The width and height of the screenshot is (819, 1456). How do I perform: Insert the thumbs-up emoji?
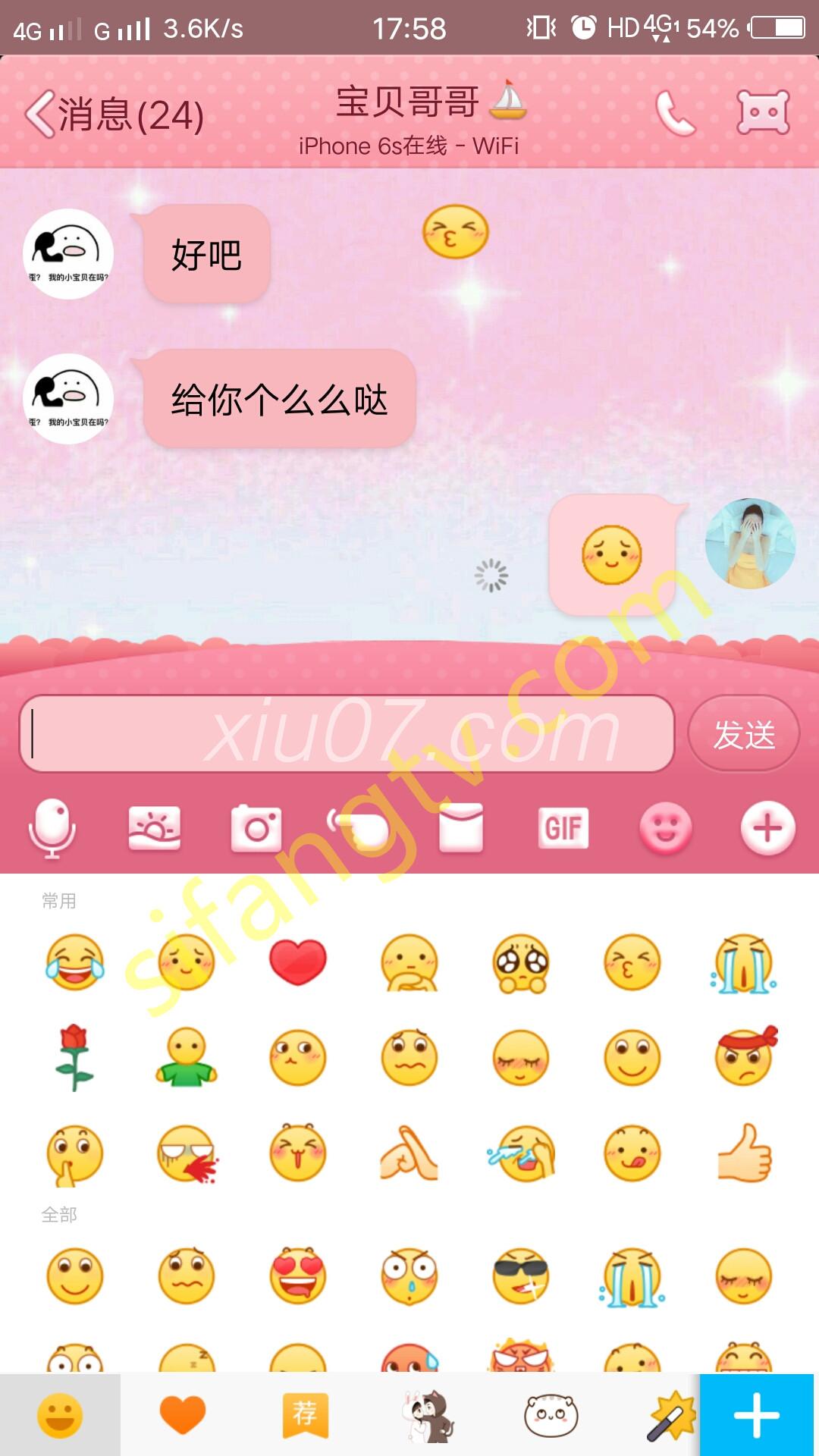(744, 1153)
